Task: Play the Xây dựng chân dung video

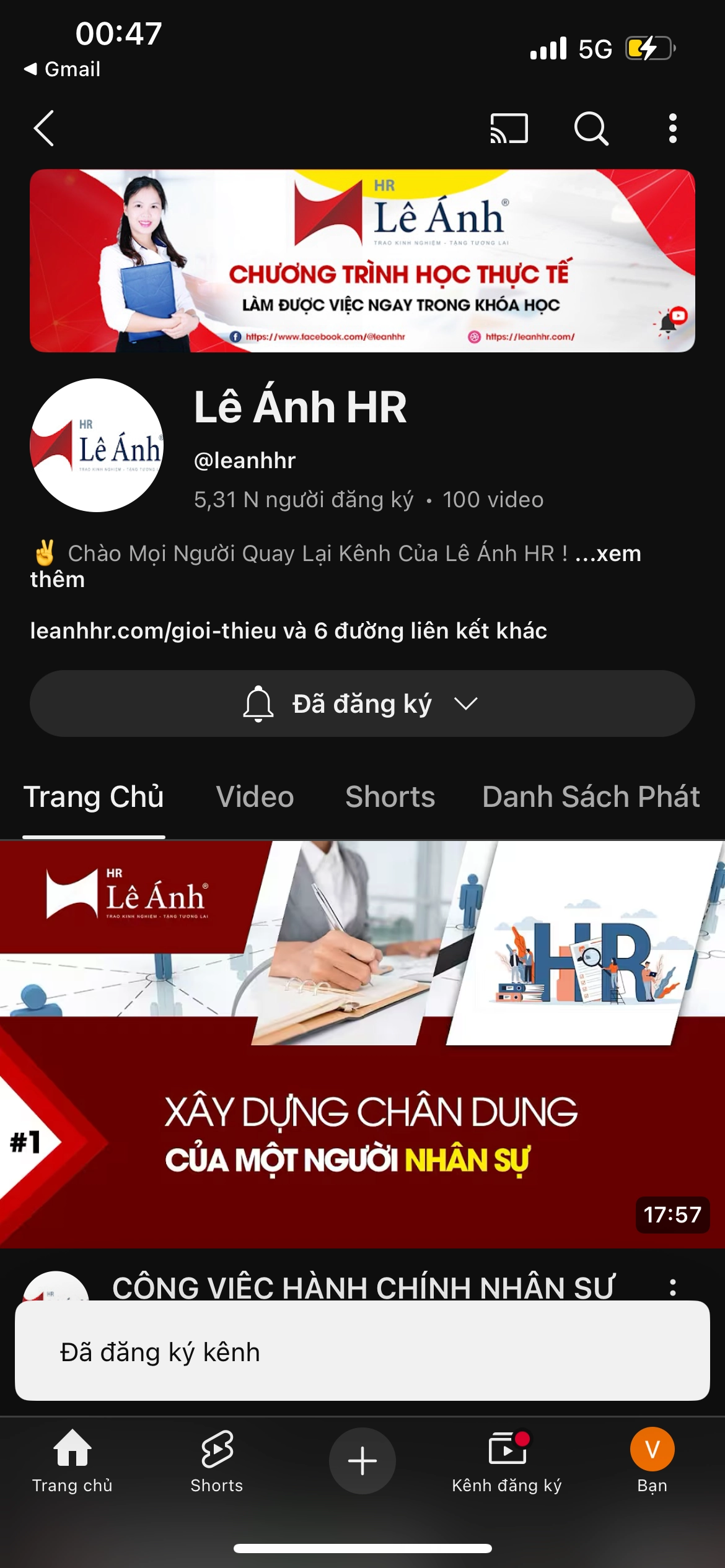Action: click(362, 1044)
